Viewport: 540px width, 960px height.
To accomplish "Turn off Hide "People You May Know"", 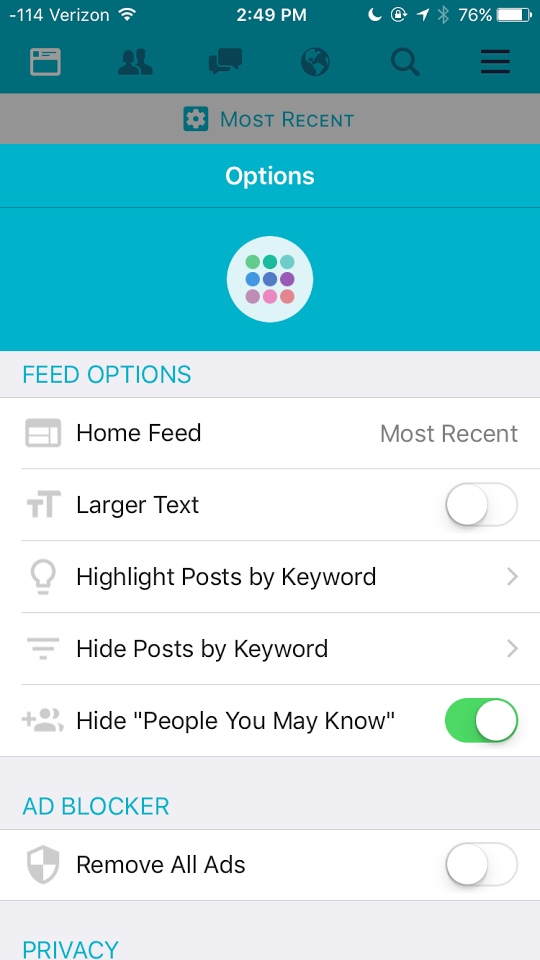I will click(481, 721).
